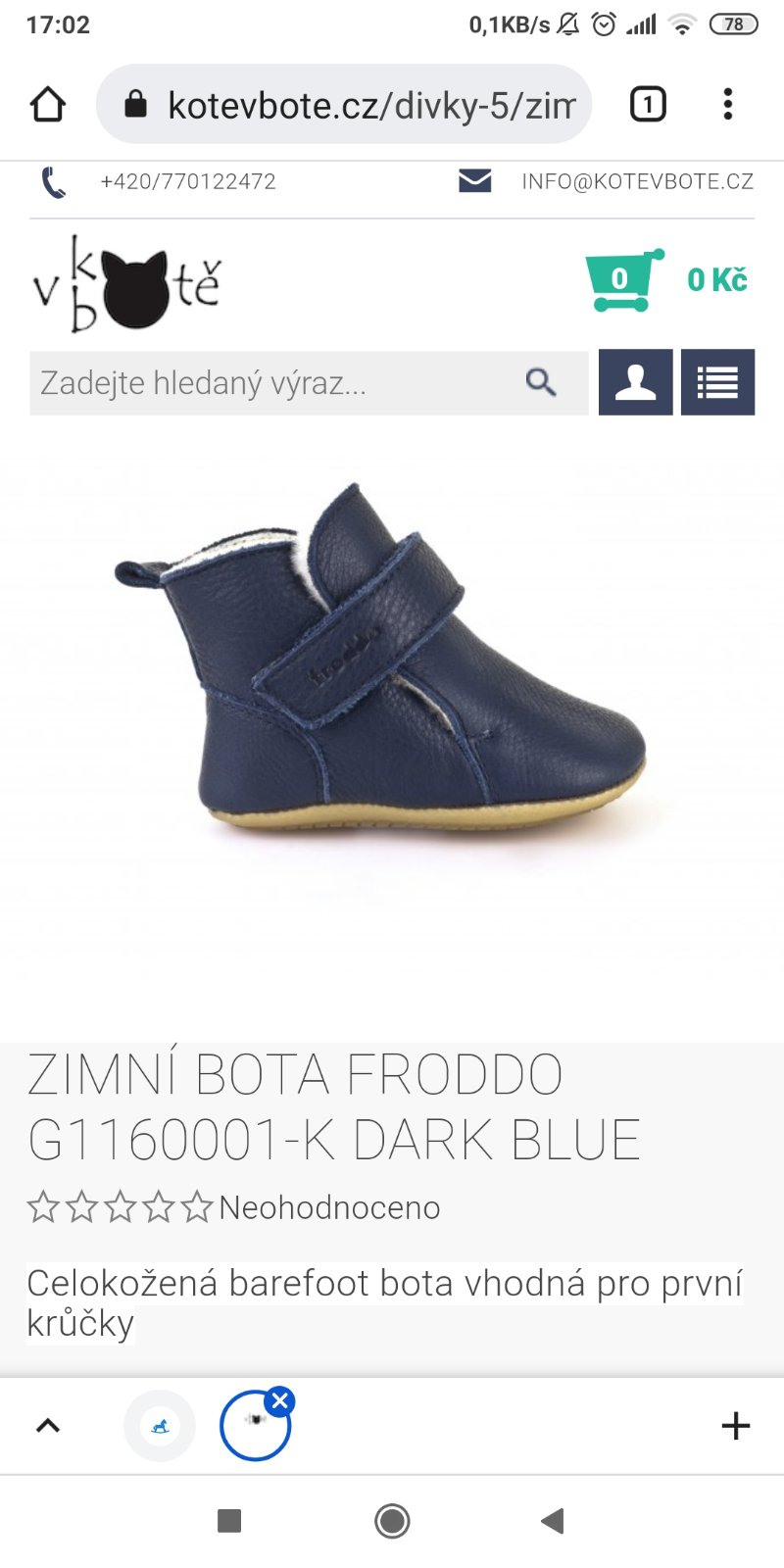
Task: Go back using the system back button
Action: pos(554,1521)
